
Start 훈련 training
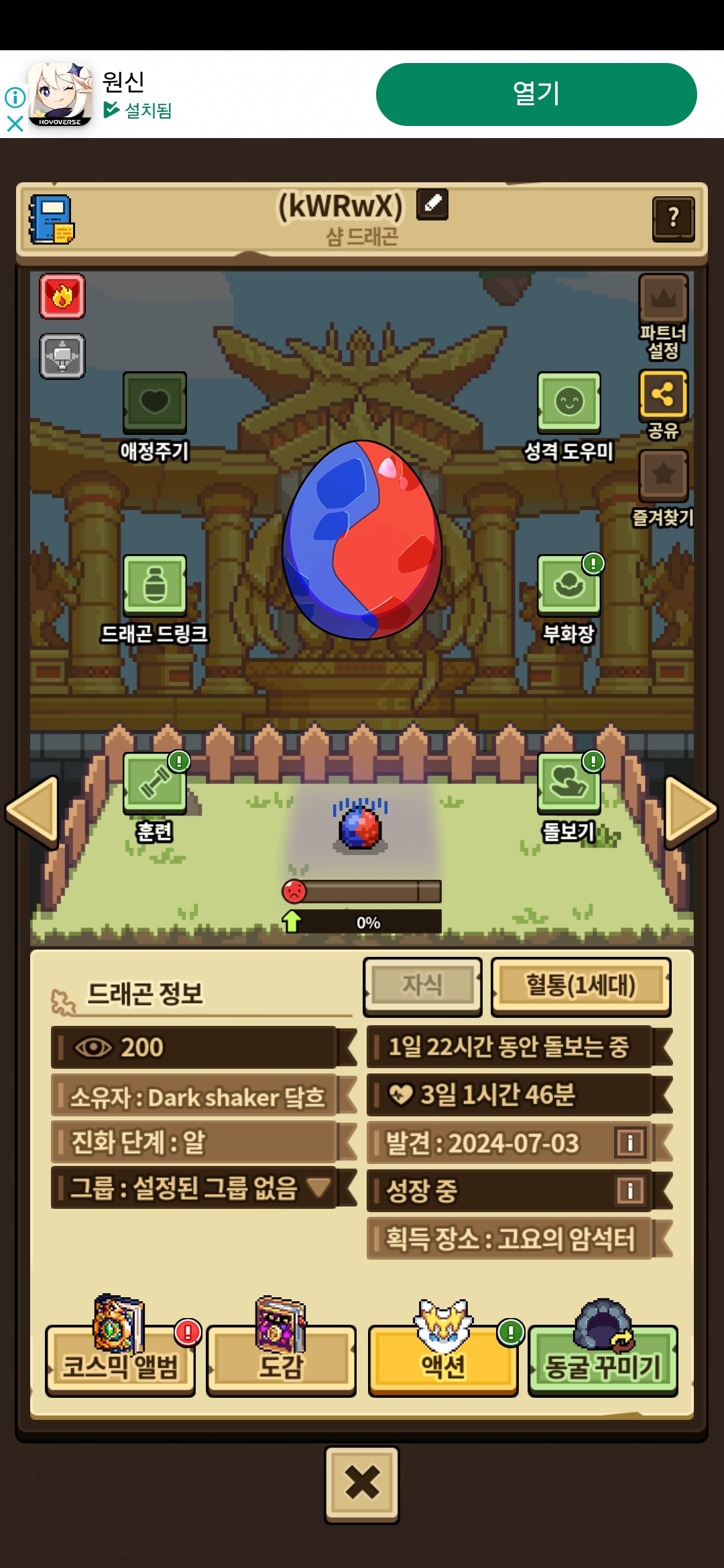[154, 783]
